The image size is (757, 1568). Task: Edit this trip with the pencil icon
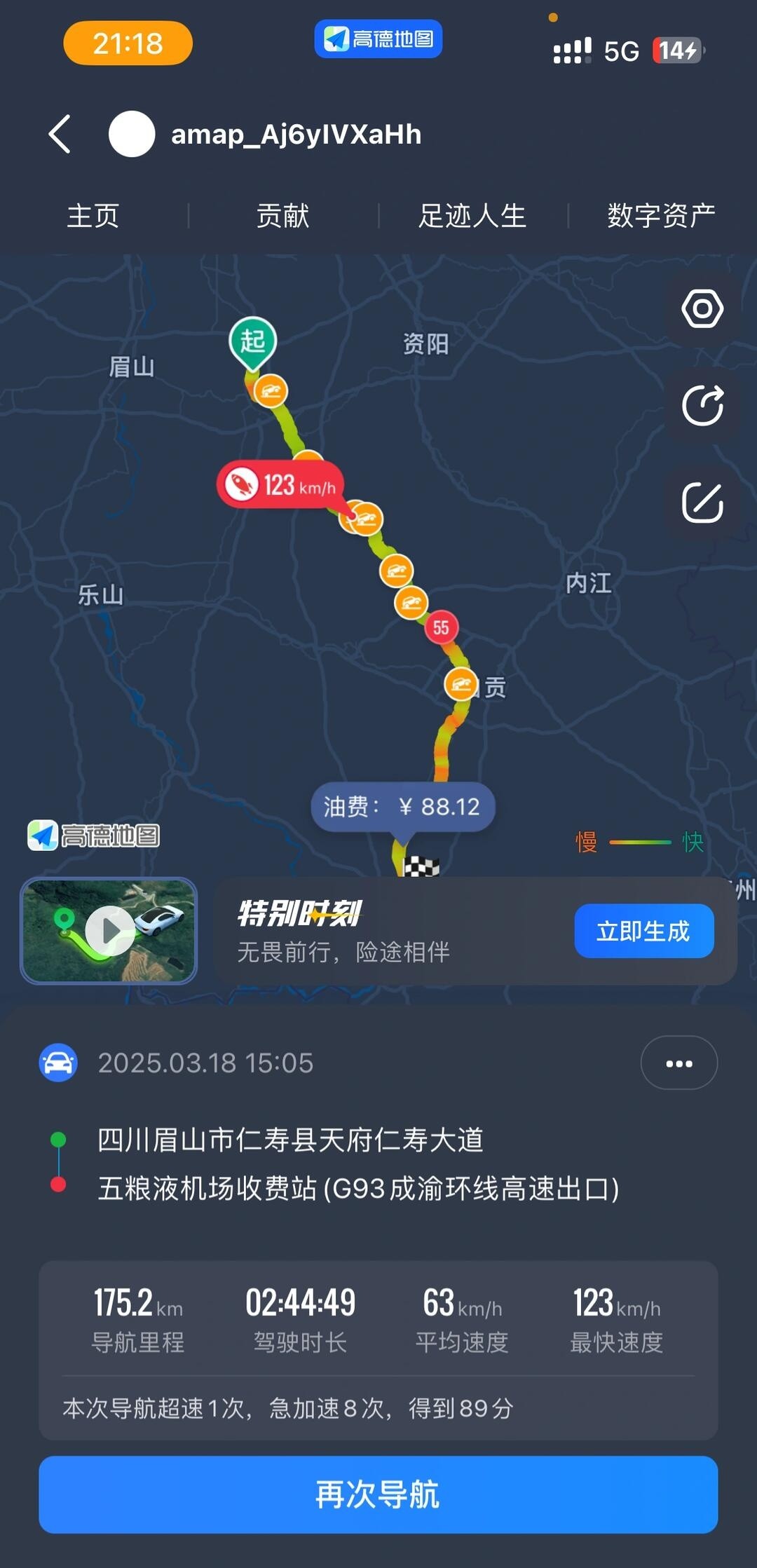click(x=702, y=502)
